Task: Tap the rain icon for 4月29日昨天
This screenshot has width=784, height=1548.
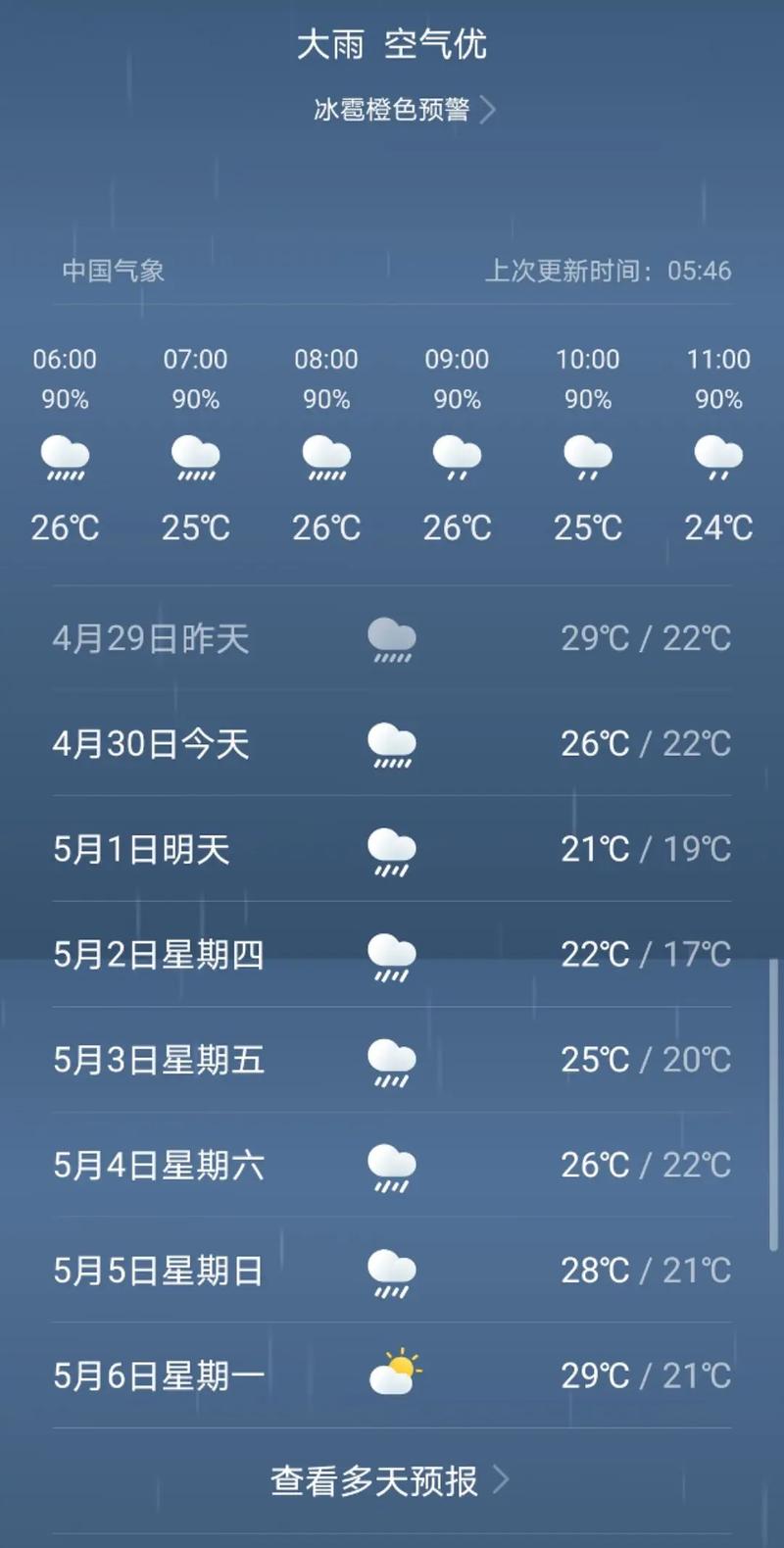Action: [x=391, y=637]
